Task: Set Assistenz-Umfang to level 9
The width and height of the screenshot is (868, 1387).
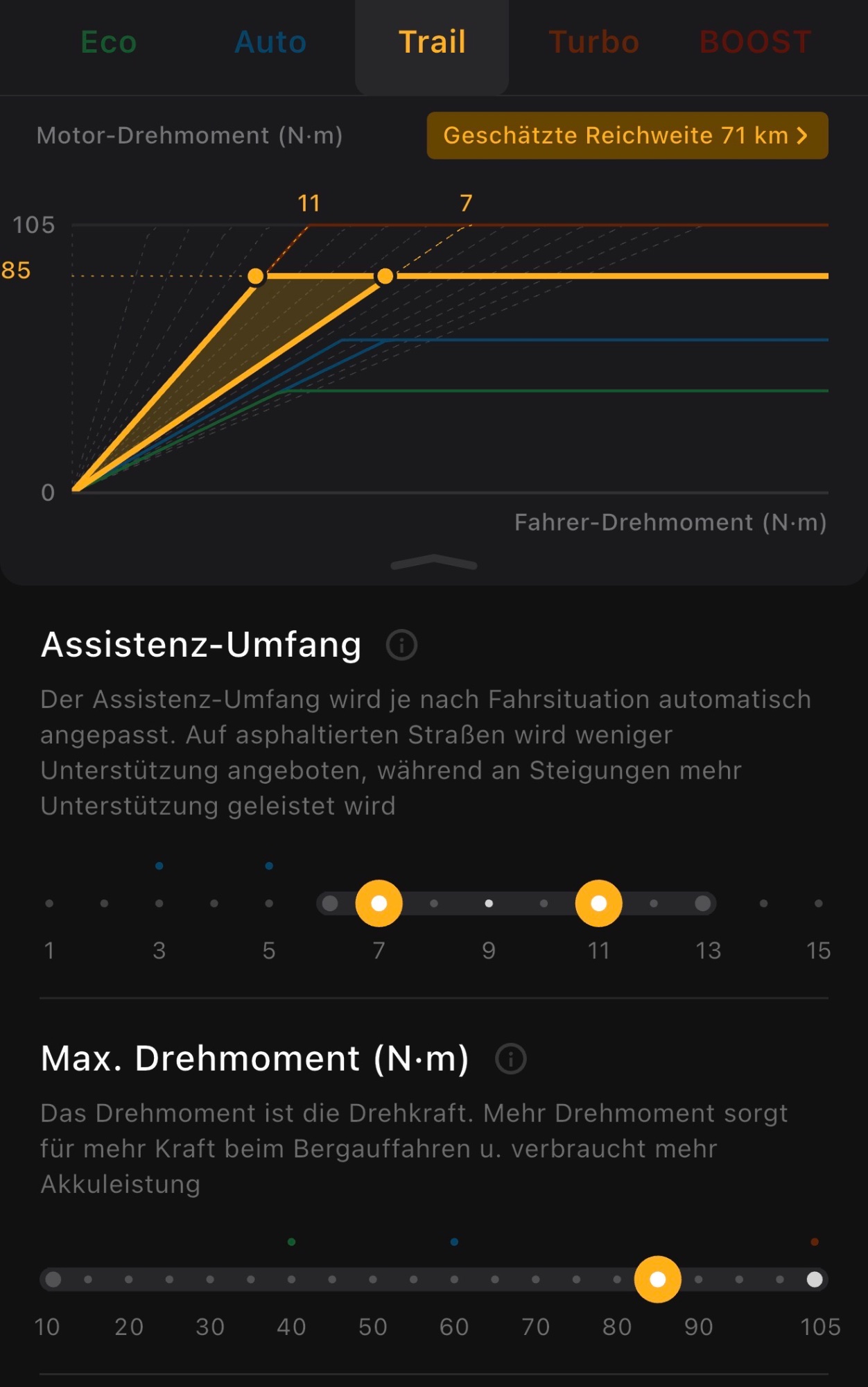Action: tap(489, 904)
